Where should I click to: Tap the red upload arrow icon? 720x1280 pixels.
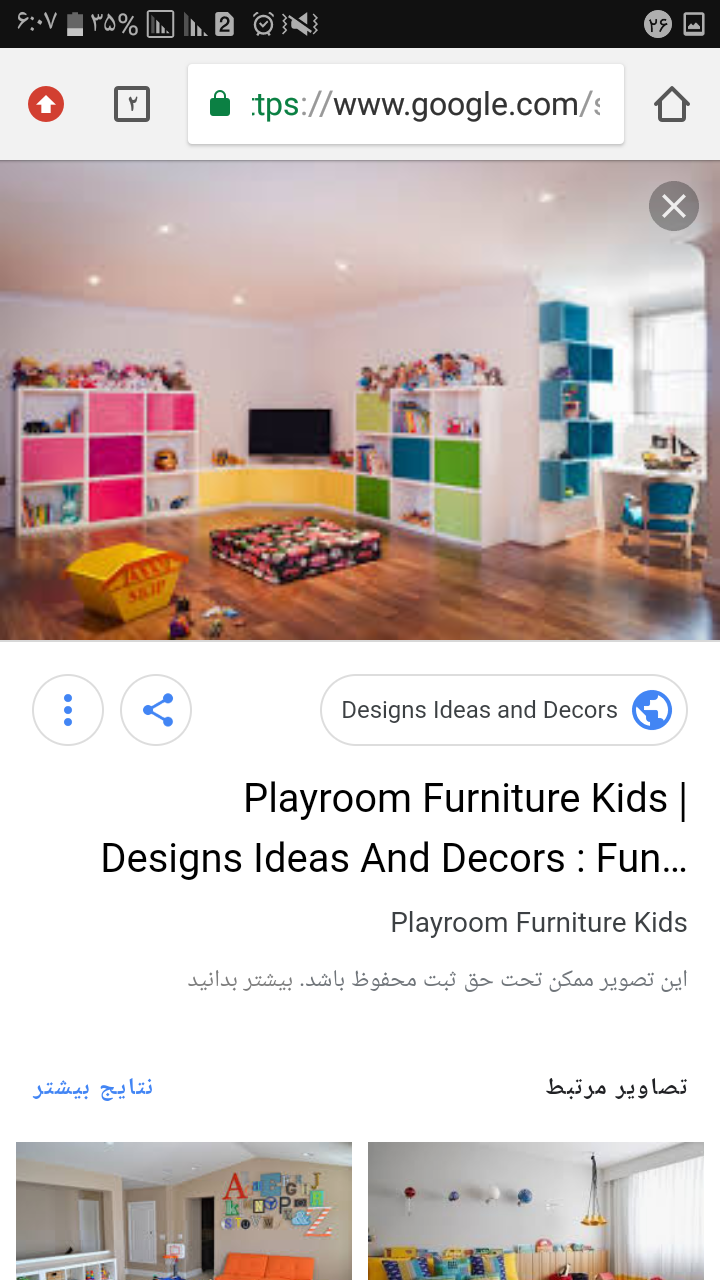pos(46,104)
